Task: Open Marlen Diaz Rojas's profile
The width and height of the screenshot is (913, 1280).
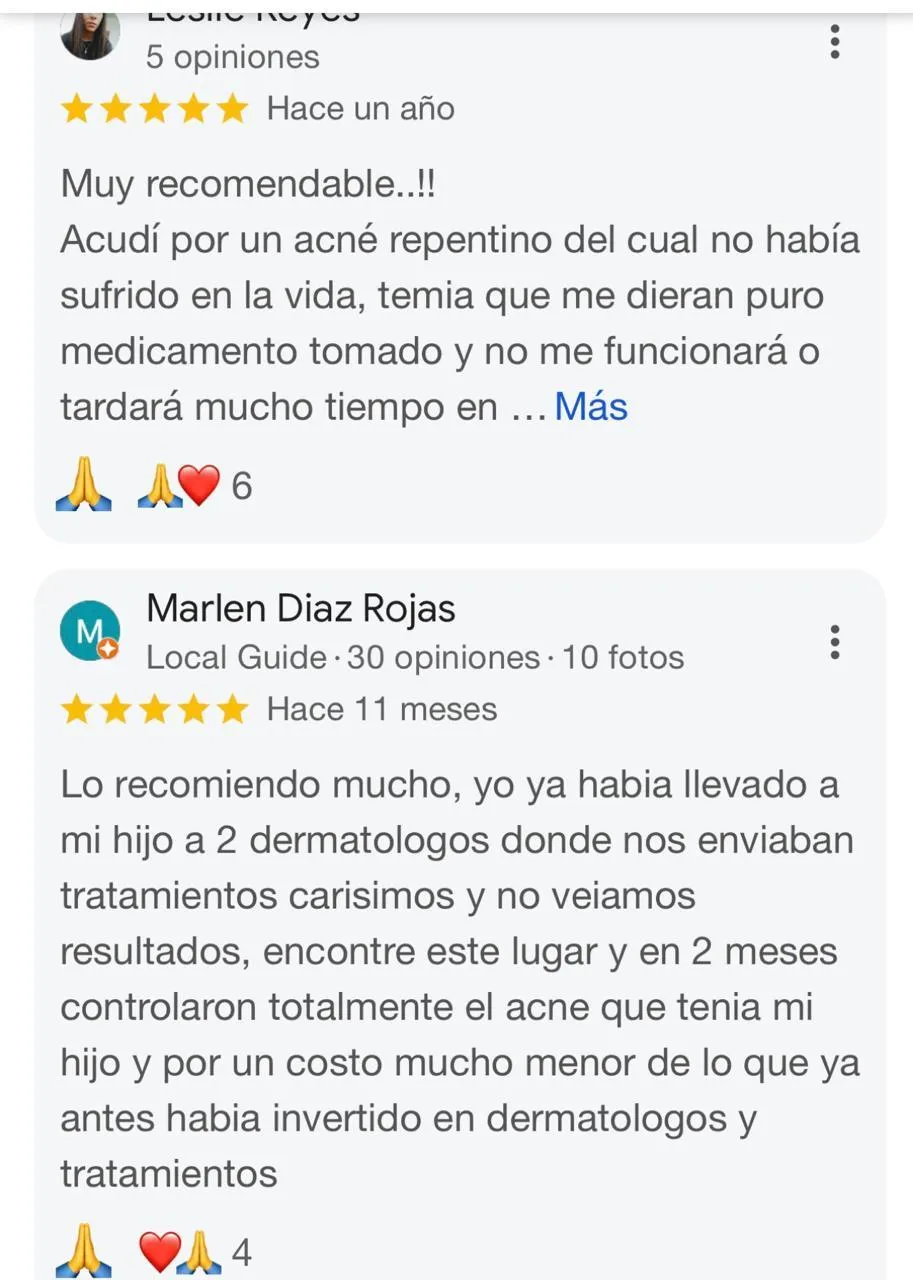Action: pos(301,608)
